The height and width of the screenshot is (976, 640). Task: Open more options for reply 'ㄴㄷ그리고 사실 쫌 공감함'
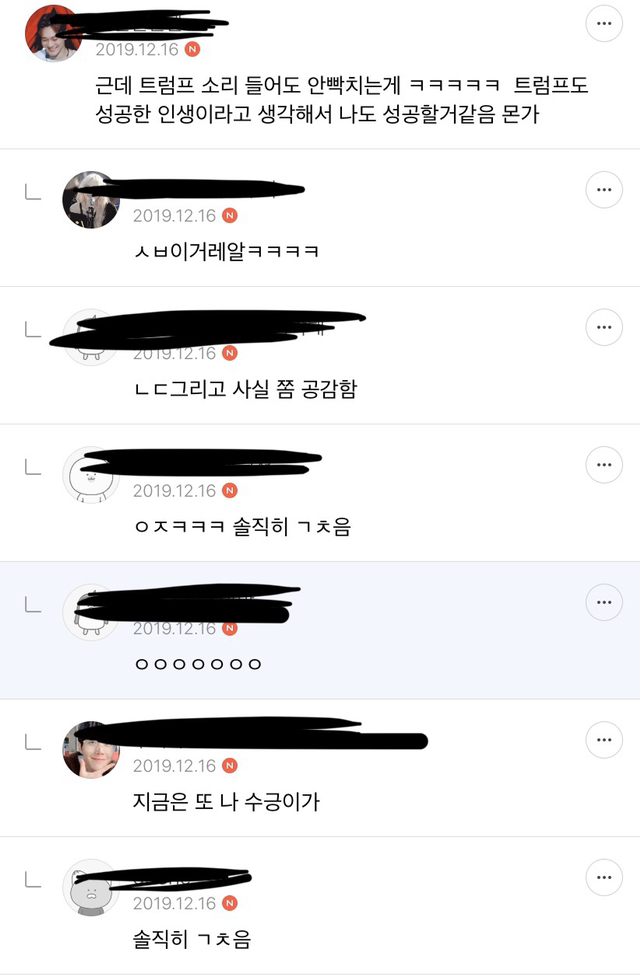pyautogui.click(x=604, y=327)
